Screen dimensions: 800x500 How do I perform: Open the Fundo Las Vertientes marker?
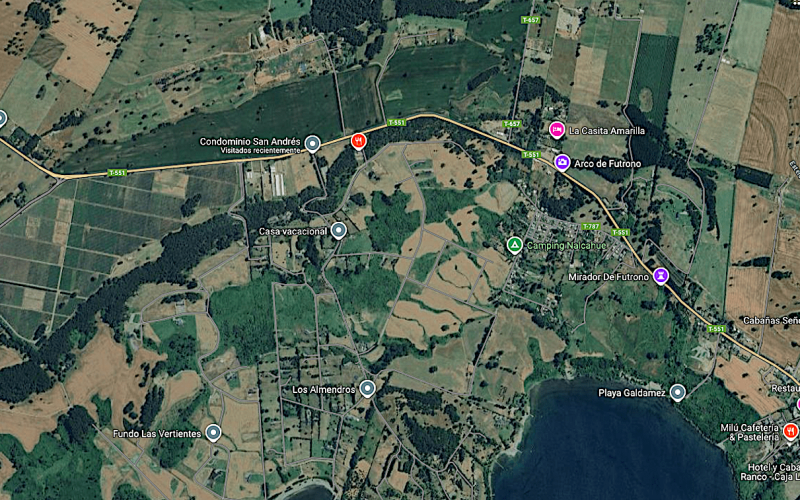coord(213,432)
